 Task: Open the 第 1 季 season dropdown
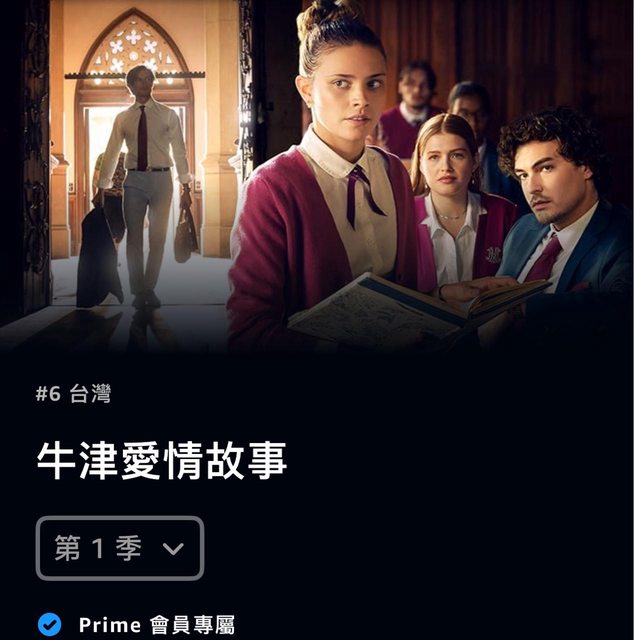tap(120, 548)
